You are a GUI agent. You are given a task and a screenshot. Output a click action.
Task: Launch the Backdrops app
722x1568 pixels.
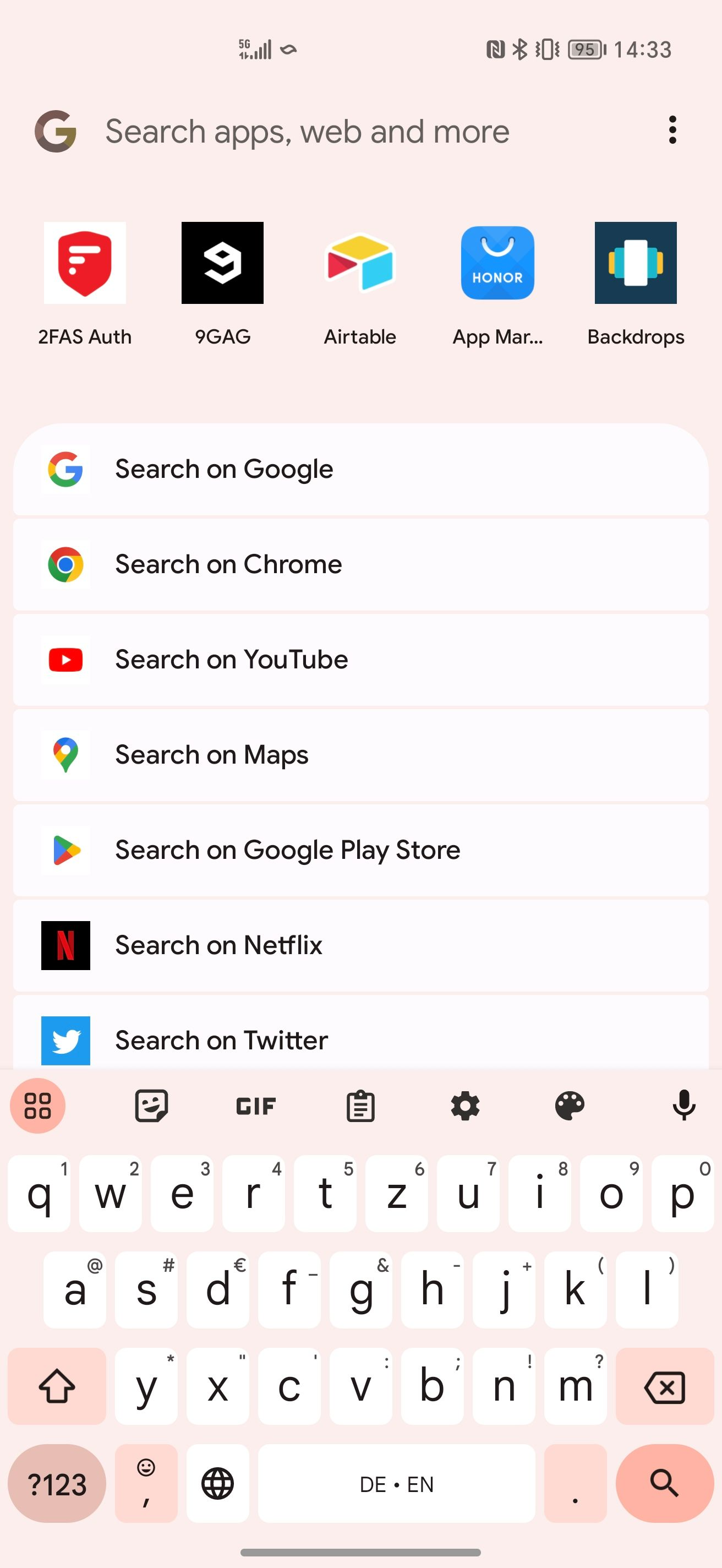pos(636,264)
